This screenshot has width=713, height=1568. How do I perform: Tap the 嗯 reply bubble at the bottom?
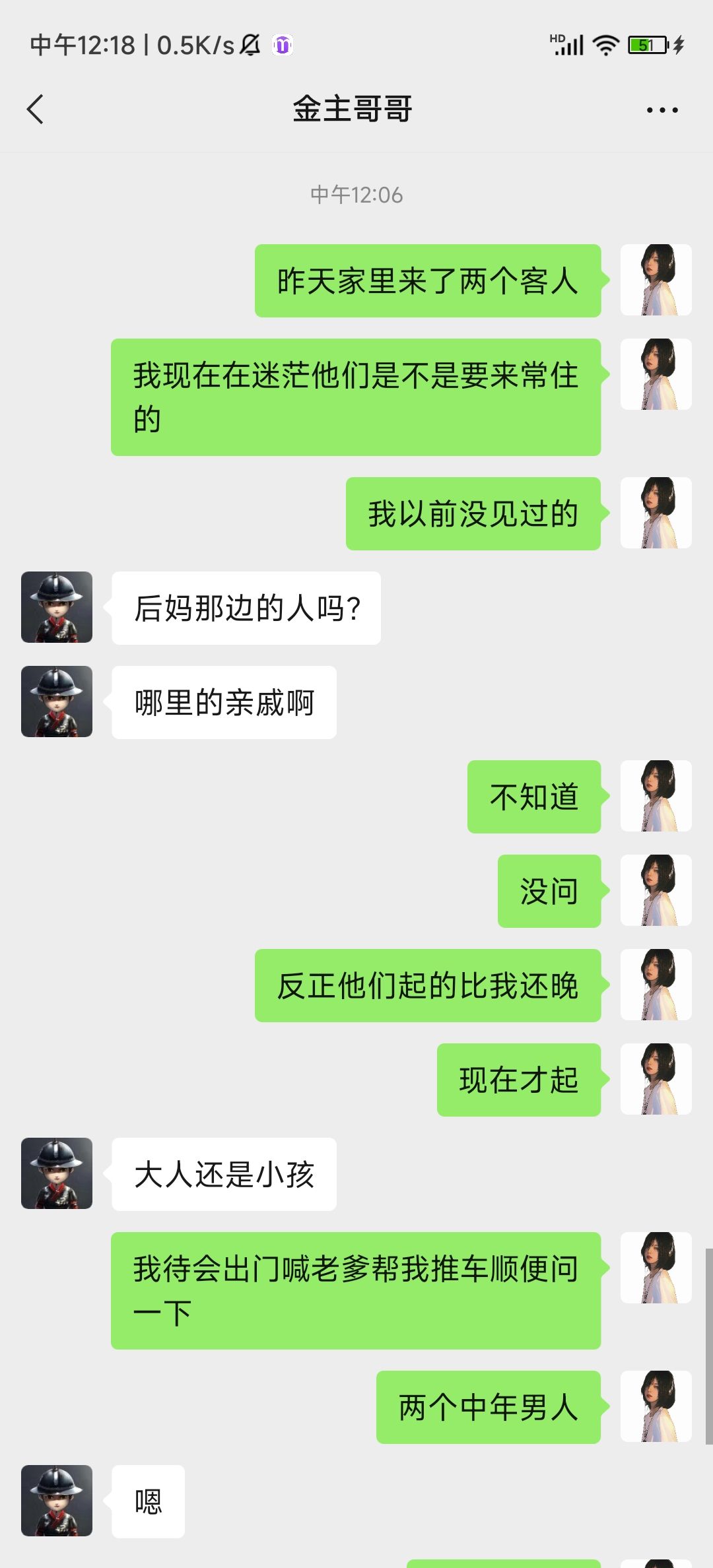point(148,1500)
